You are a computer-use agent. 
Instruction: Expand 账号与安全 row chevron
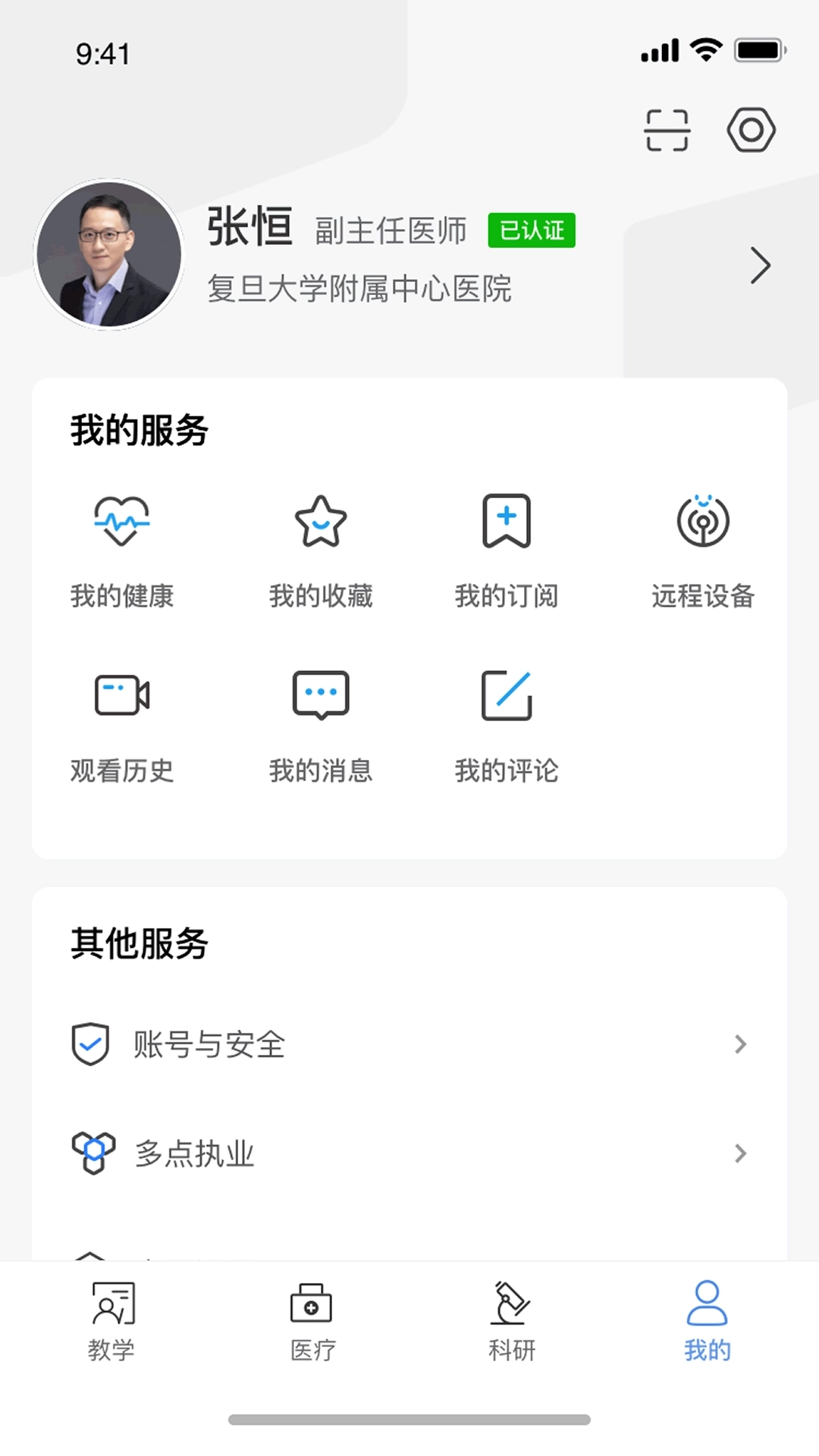point(741,1044)
